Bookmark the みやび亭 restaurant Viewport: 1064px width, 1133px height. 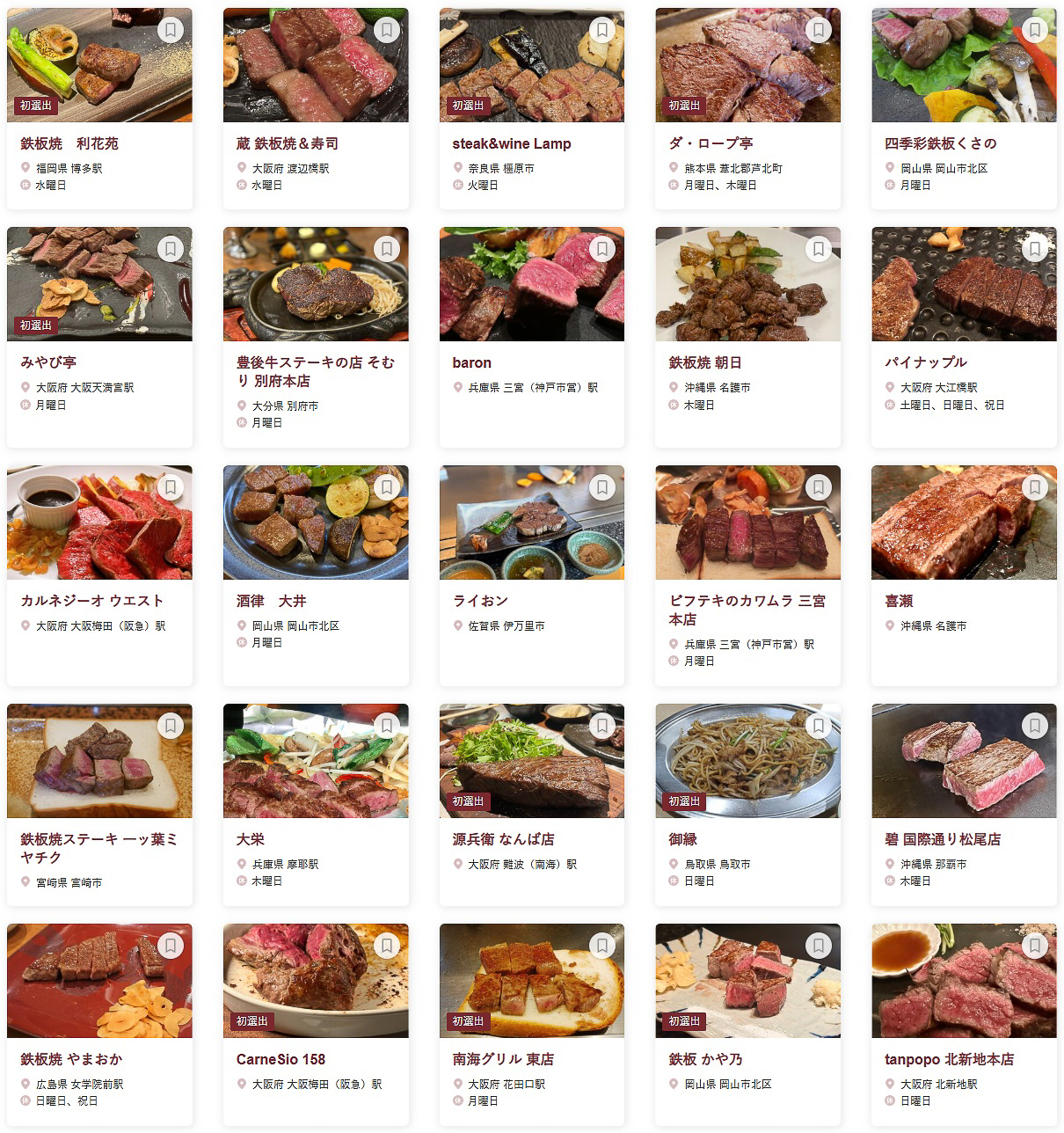coord(171,249)
